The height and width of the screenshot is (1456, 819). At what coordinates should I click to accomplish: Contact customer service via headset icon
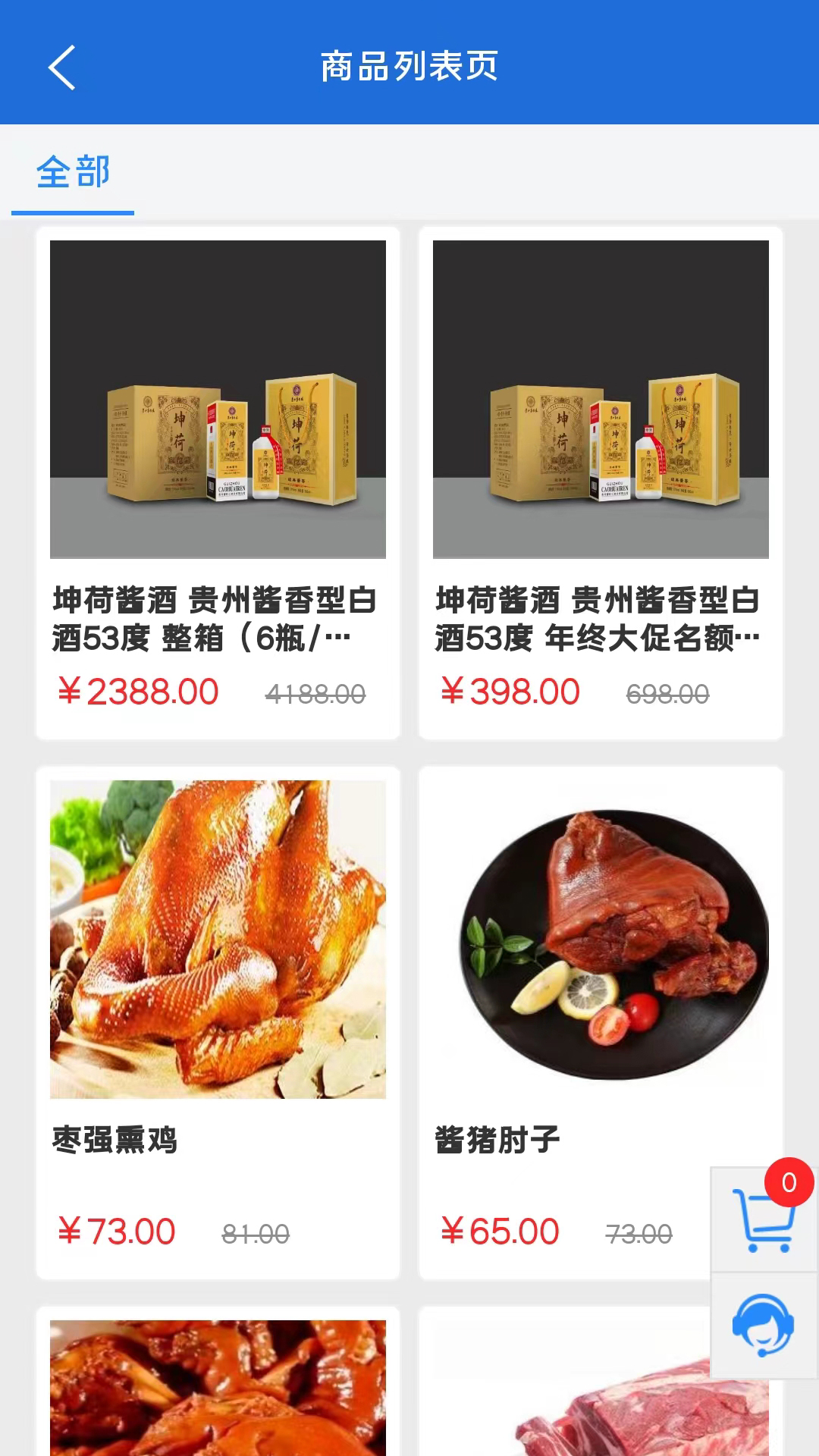tap(763, 1325)
